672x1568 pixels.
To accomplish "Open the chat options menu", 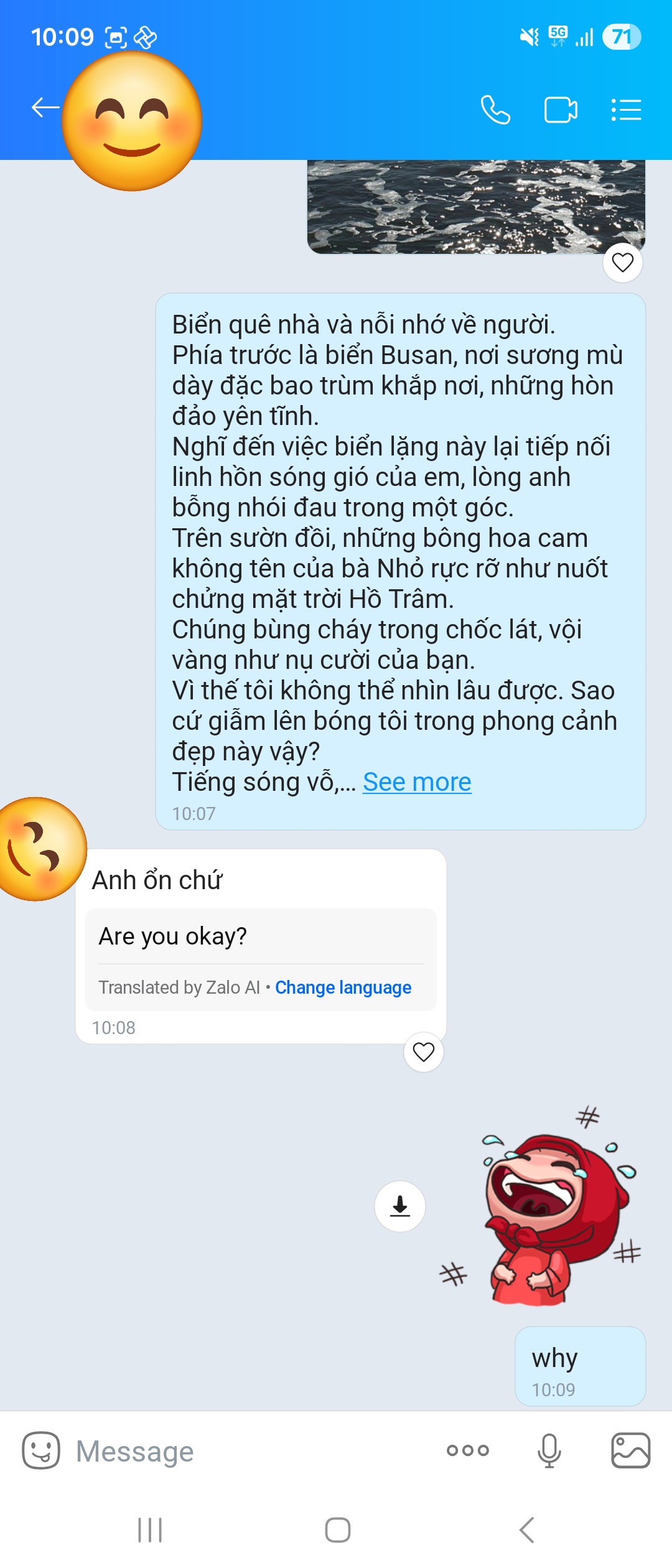I will click(626, 110).
